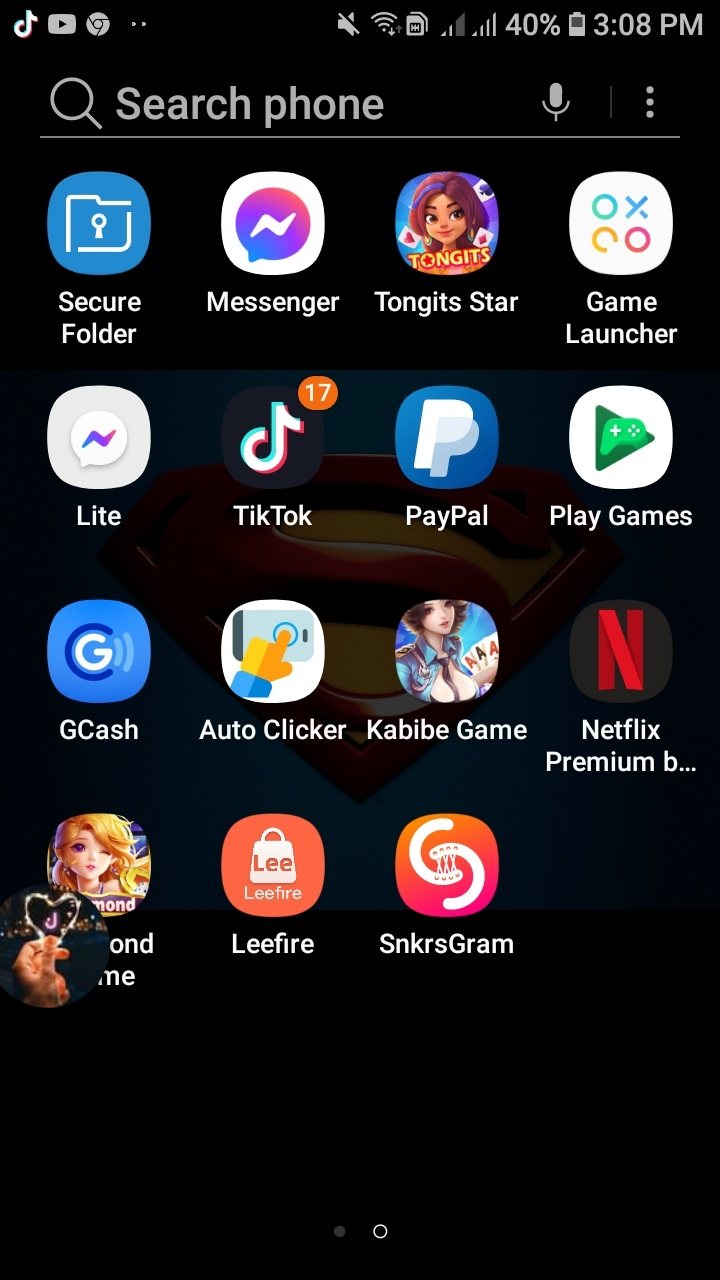Open Auto Clicker
This screenshot has height=1280, width=720.
(x=273, y=651)
